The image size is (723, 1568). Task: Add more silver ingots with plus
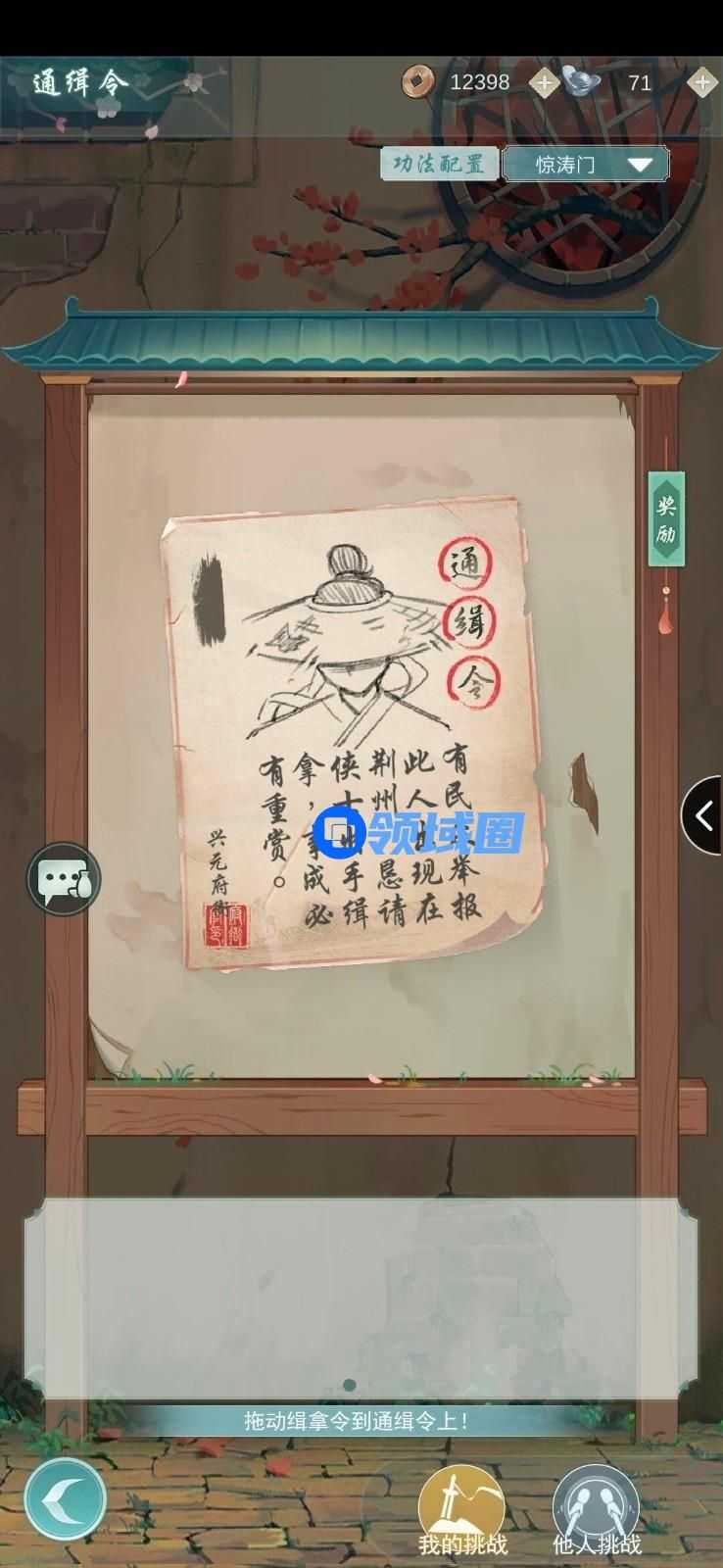coord(701,82)
